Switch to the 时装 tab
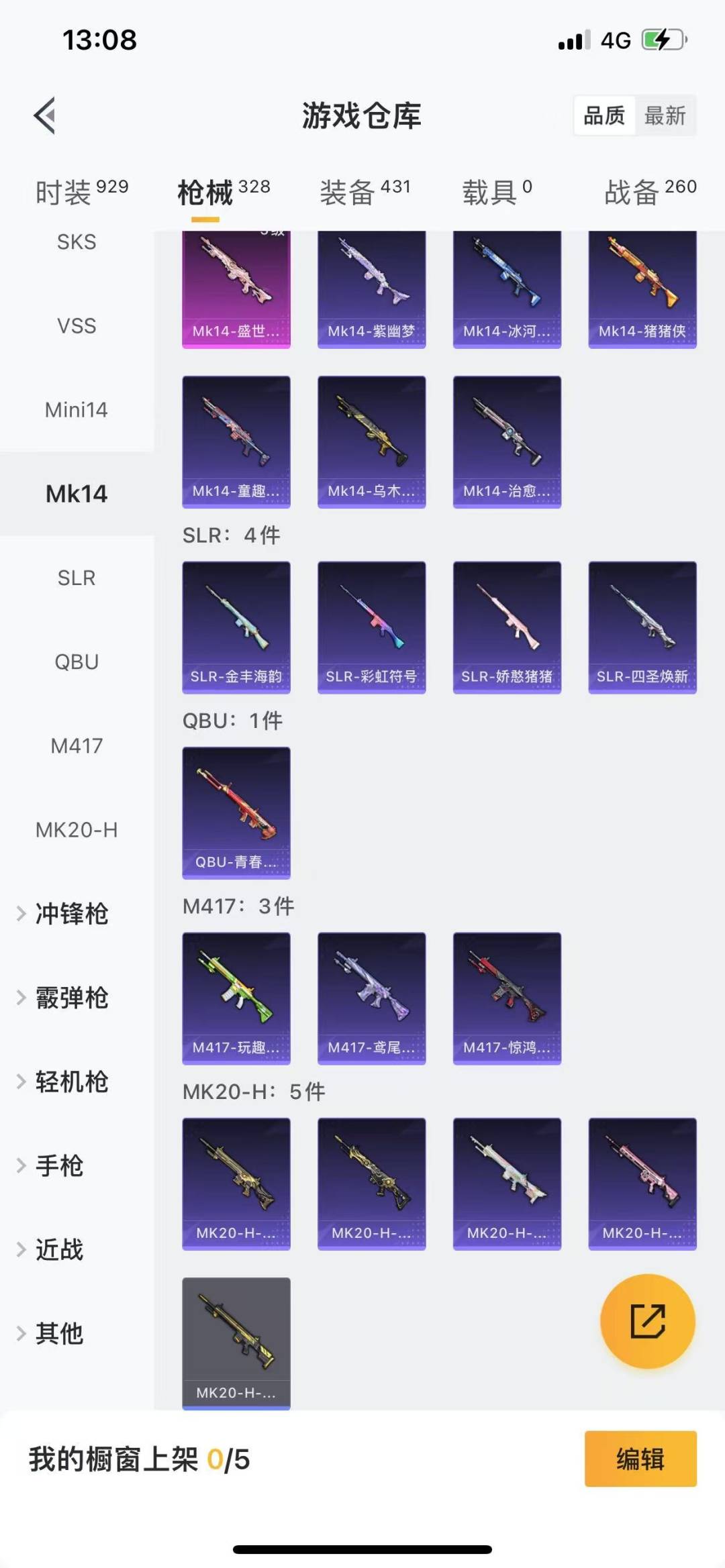The width and height of the screenshot is (725, 1568). (81, 192)
